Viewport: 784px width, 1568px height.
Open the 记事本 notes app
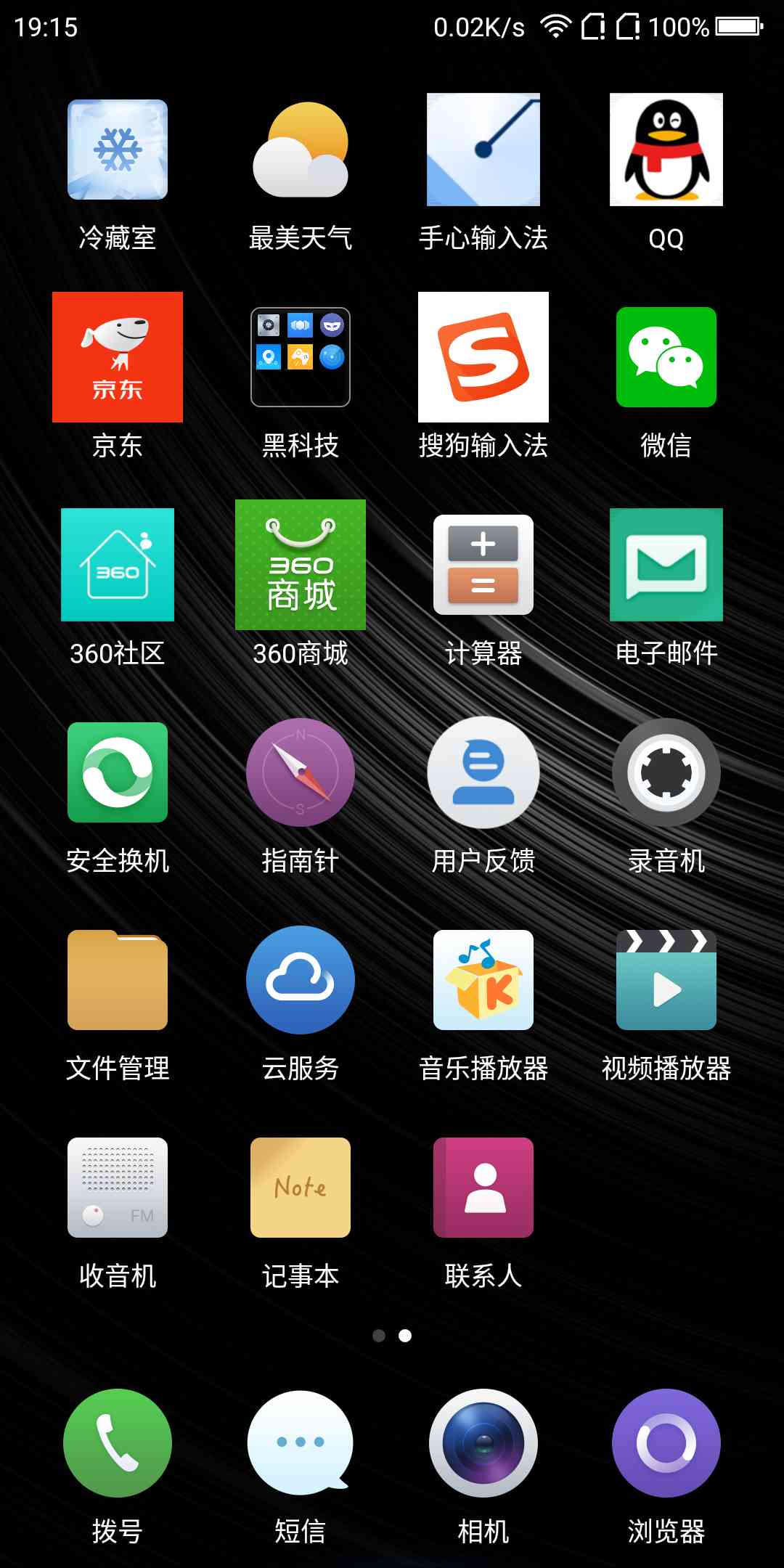click(301, 1188)
